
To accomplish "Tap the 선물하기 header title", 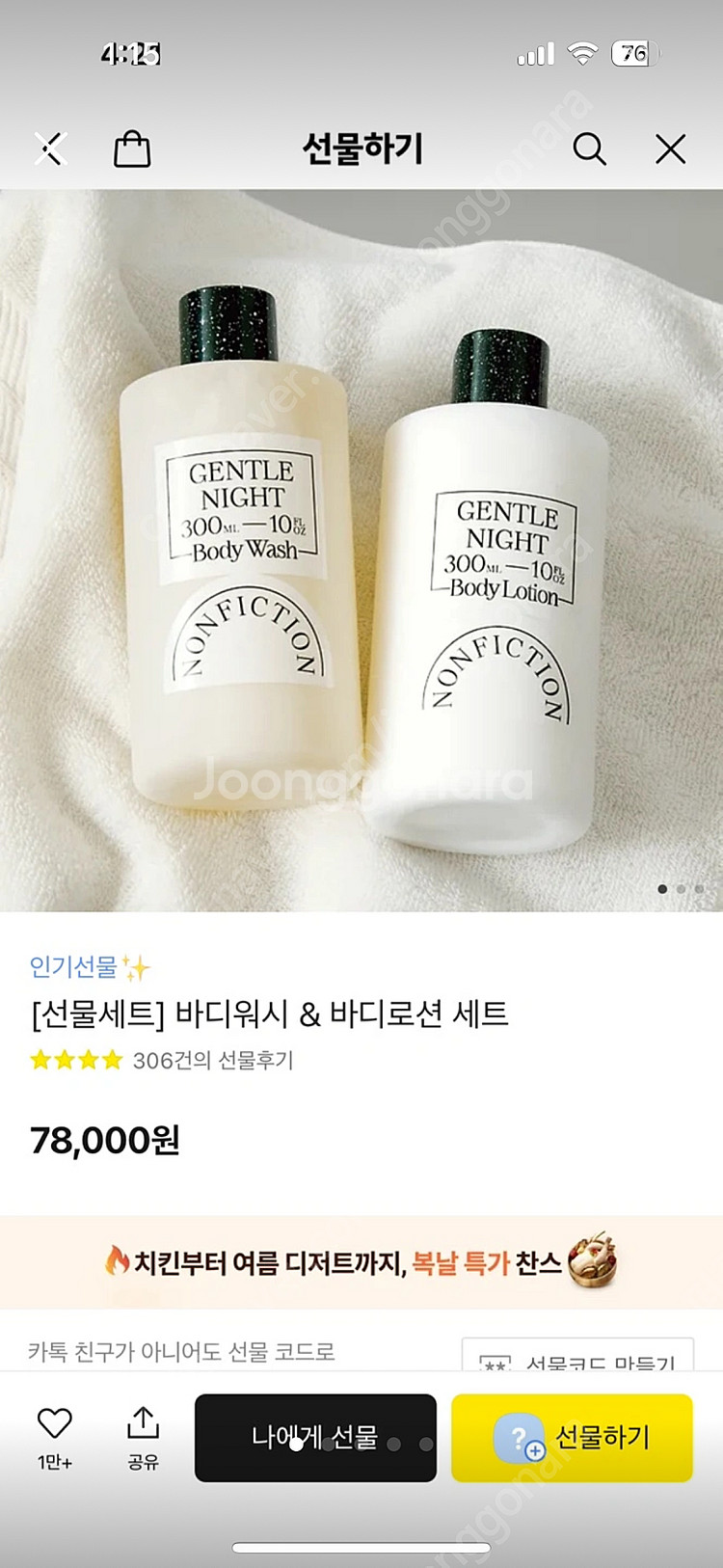I will [361, 149].
